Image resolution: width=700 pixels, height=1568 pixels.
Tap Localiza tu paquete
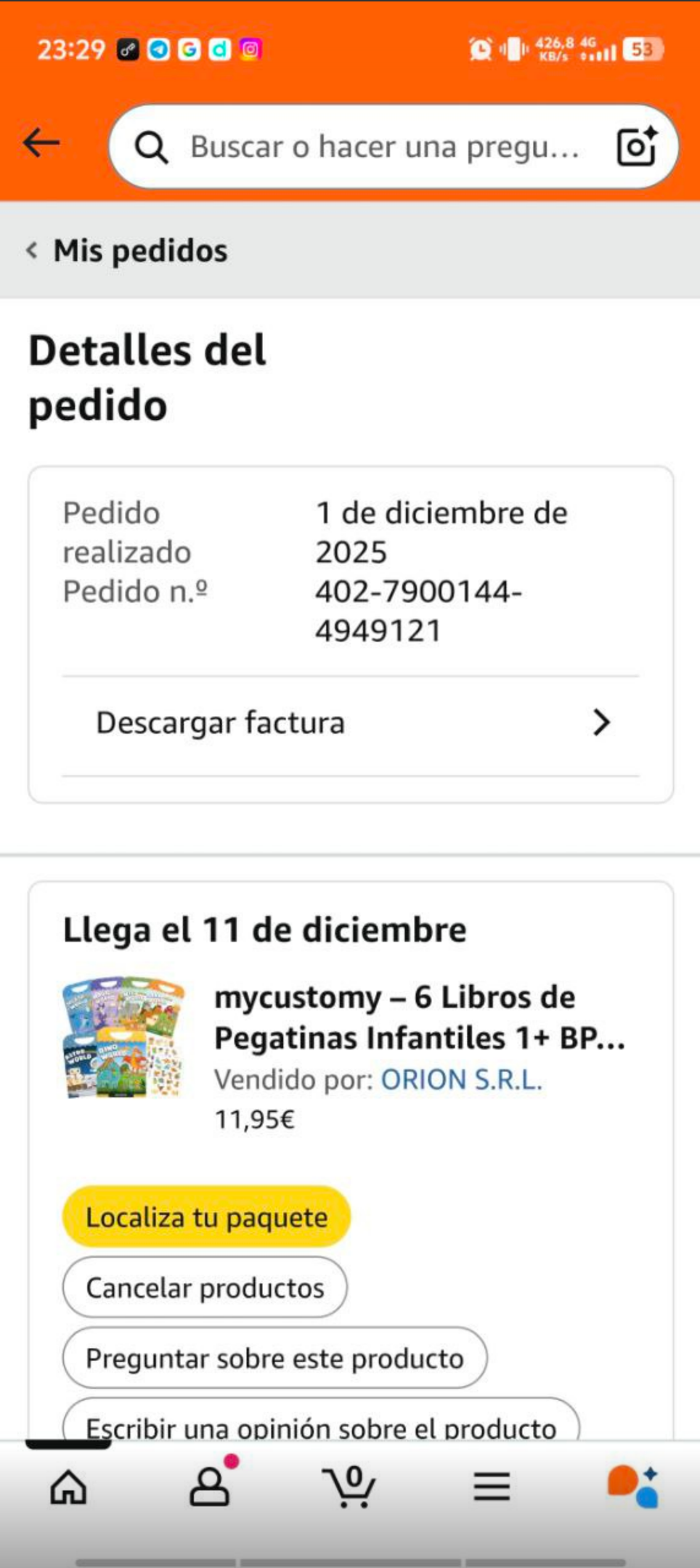tap(207, 1217)
